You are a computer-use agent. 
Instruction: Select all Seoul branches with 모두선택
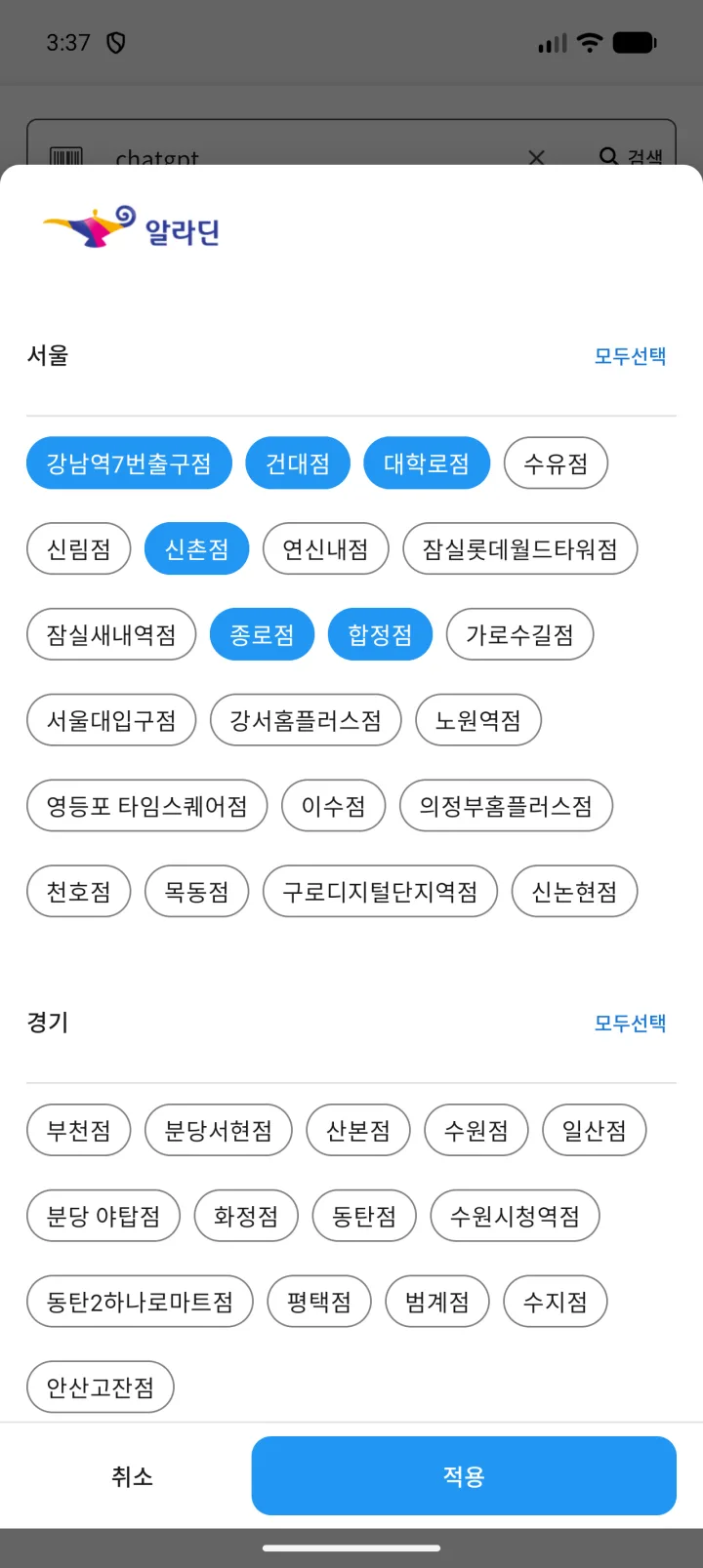[x=630, y=356]
